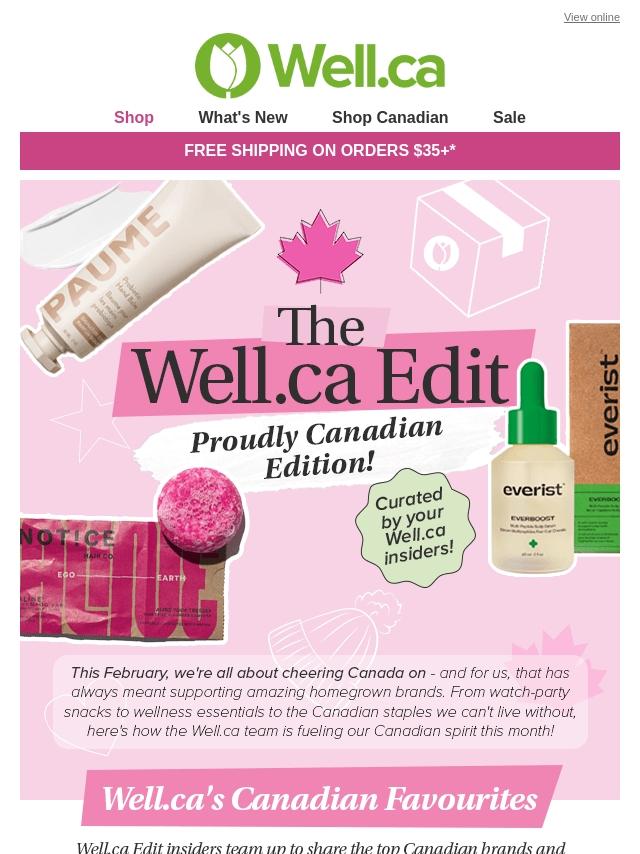Open the Shop navigation link

133,117
